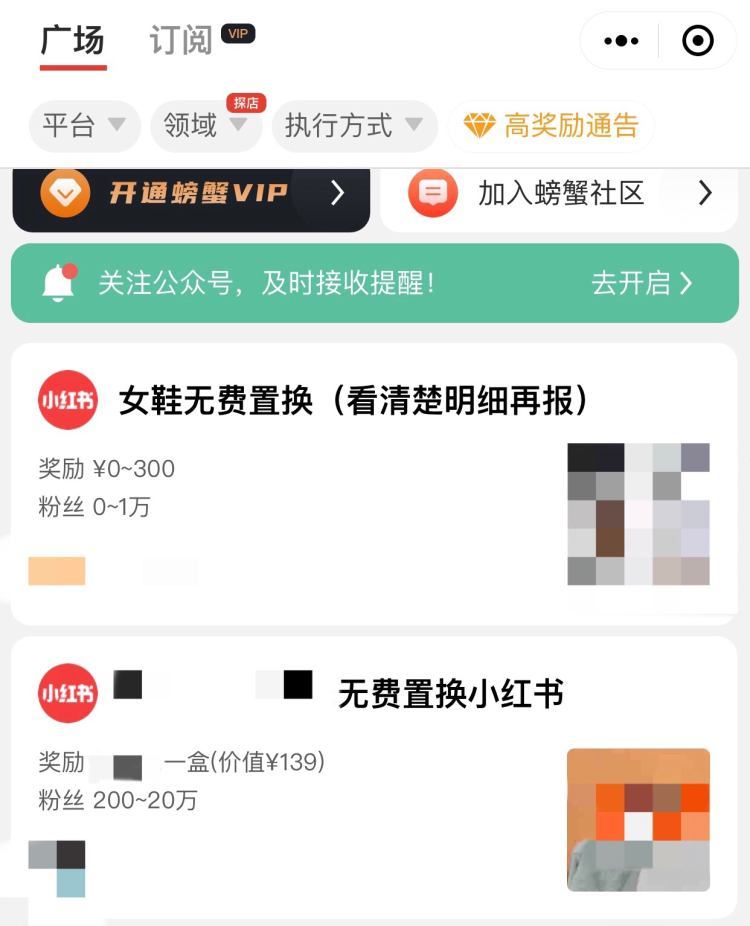
Task: Expand the 执行方式 filter dropdown
Action: pos(354,126)
